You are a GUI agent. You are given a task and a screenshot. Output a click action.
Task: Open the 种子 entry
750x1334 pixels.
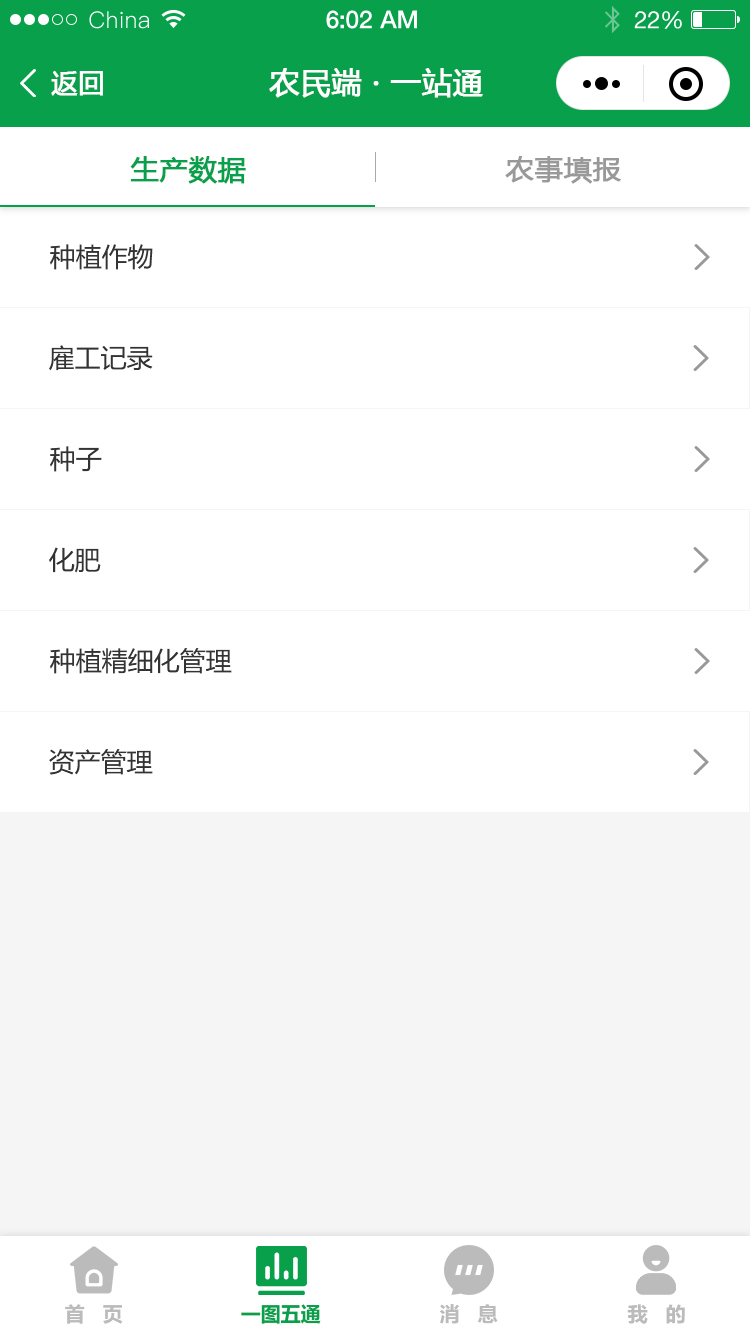click(x=375, y=459)
